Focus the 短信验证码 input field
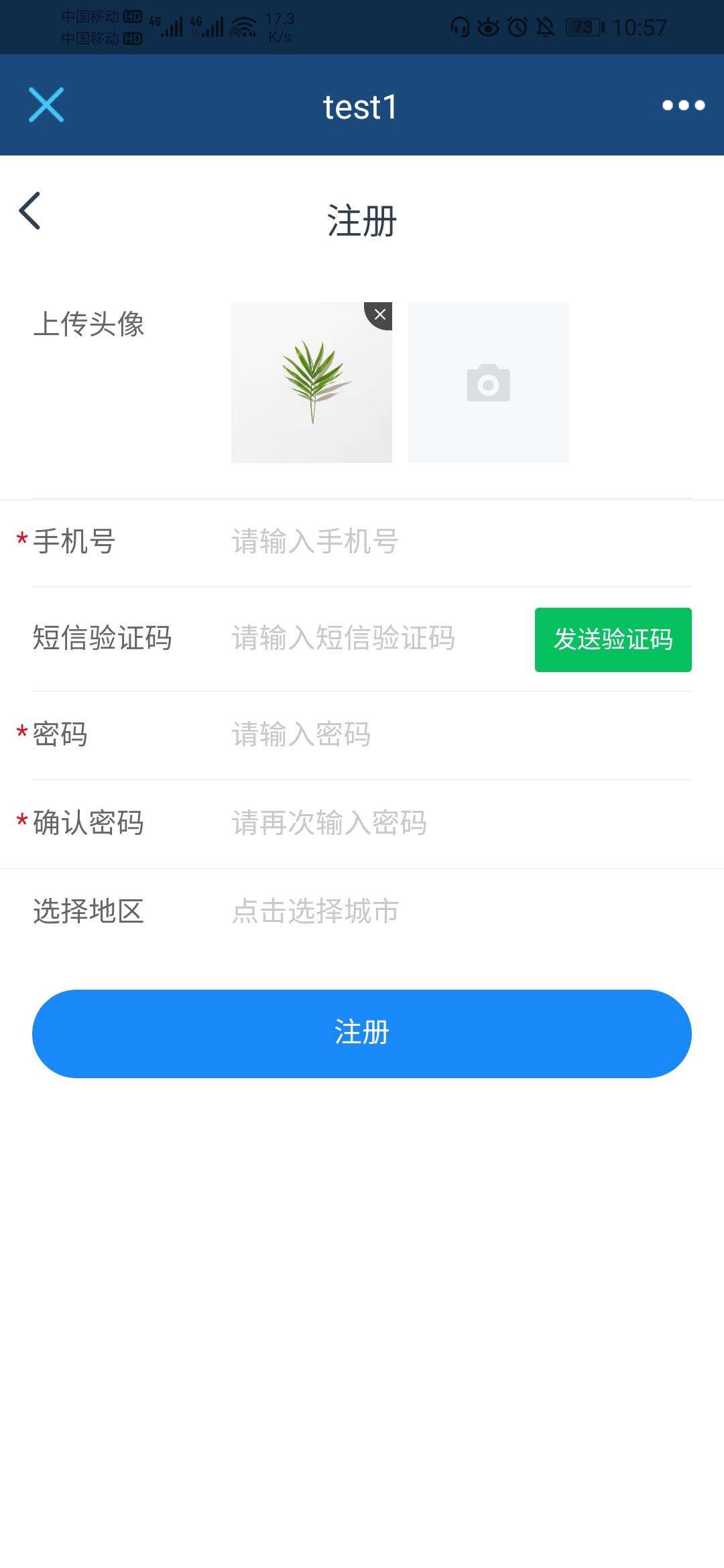The image size is (724, 1568). (375, 638)
